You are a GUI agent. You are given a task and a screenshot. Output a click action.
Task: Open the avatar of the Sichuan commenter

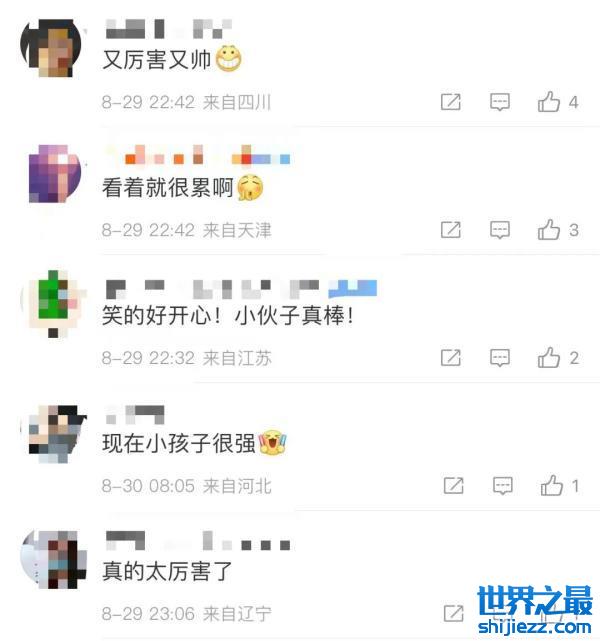tap(51, 46)
